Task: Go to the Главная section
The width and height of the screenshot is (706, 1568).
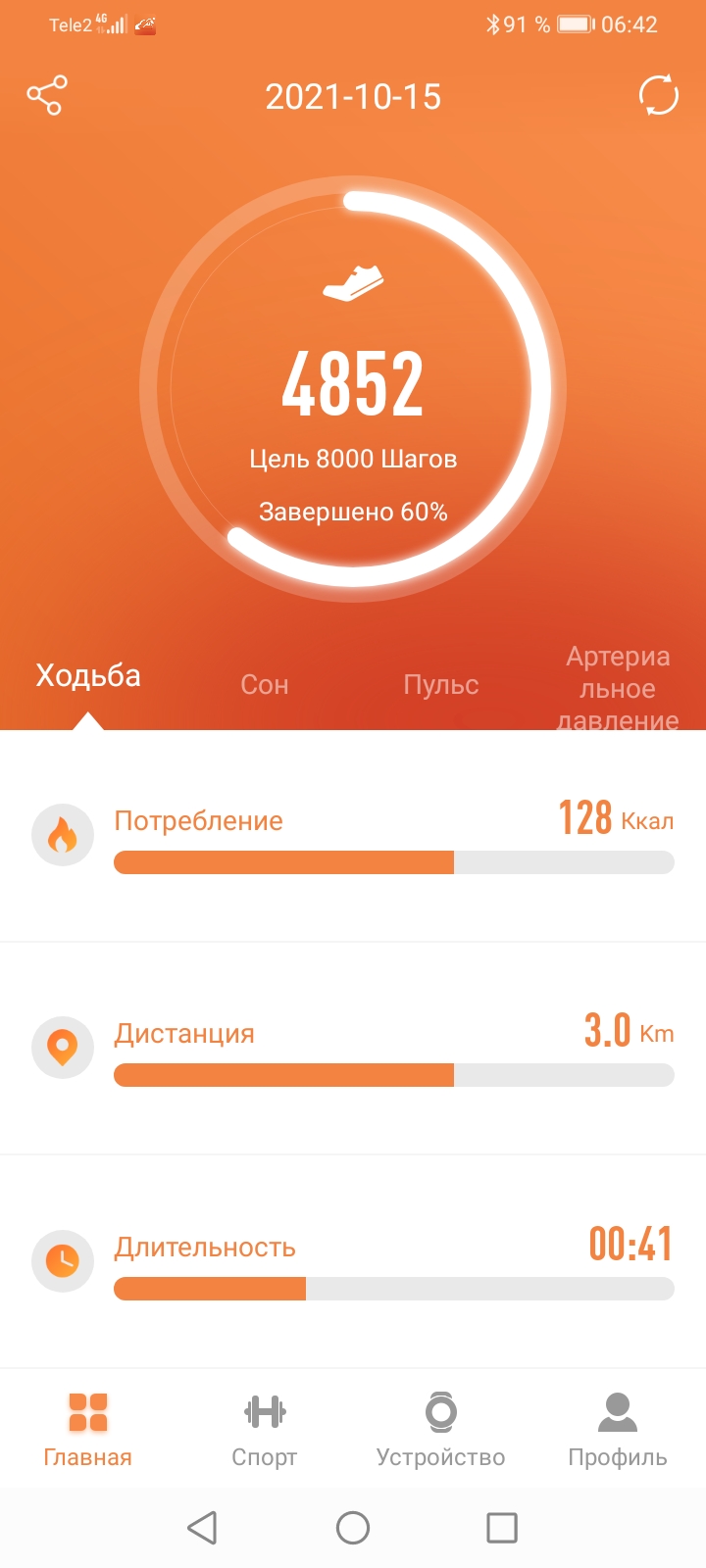Action: pyautogui.click(x=88, y=1430)
